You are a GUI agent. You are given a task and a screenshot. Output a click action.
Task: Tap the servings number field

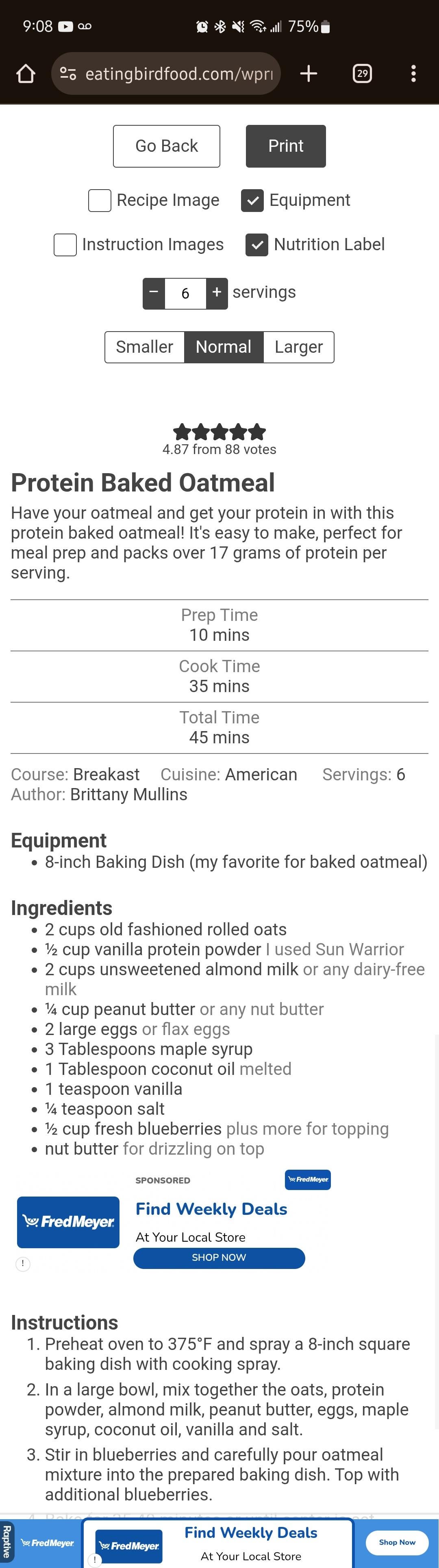185,293
